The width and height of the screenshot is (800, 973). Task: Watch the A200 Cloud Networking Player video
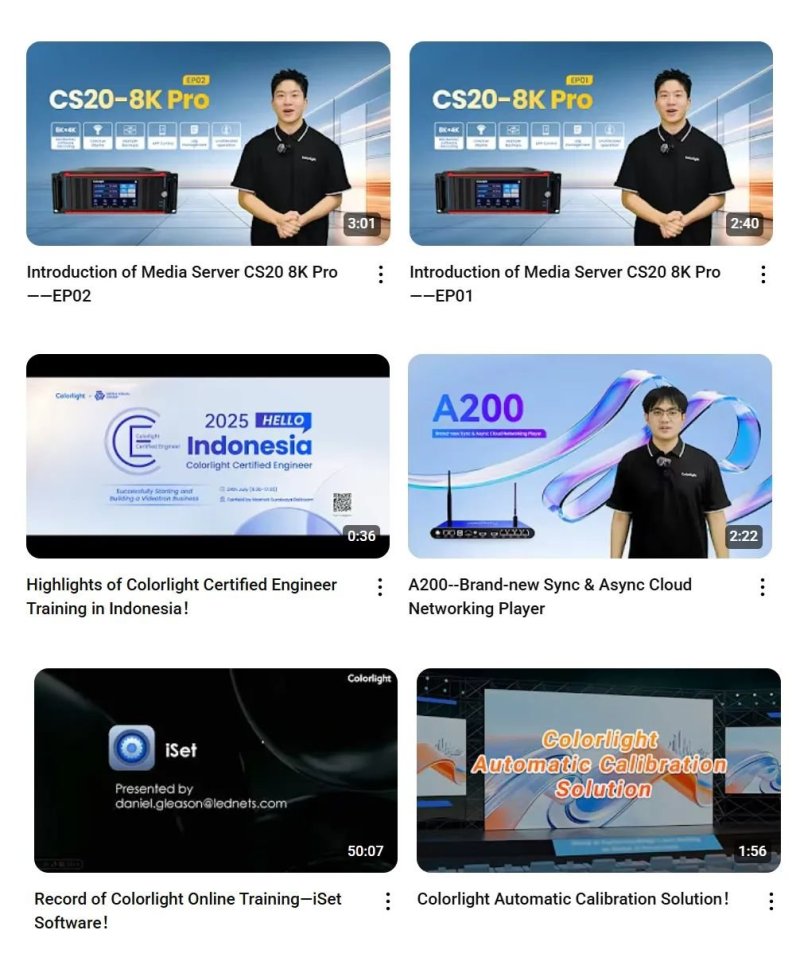coord(590,455)
